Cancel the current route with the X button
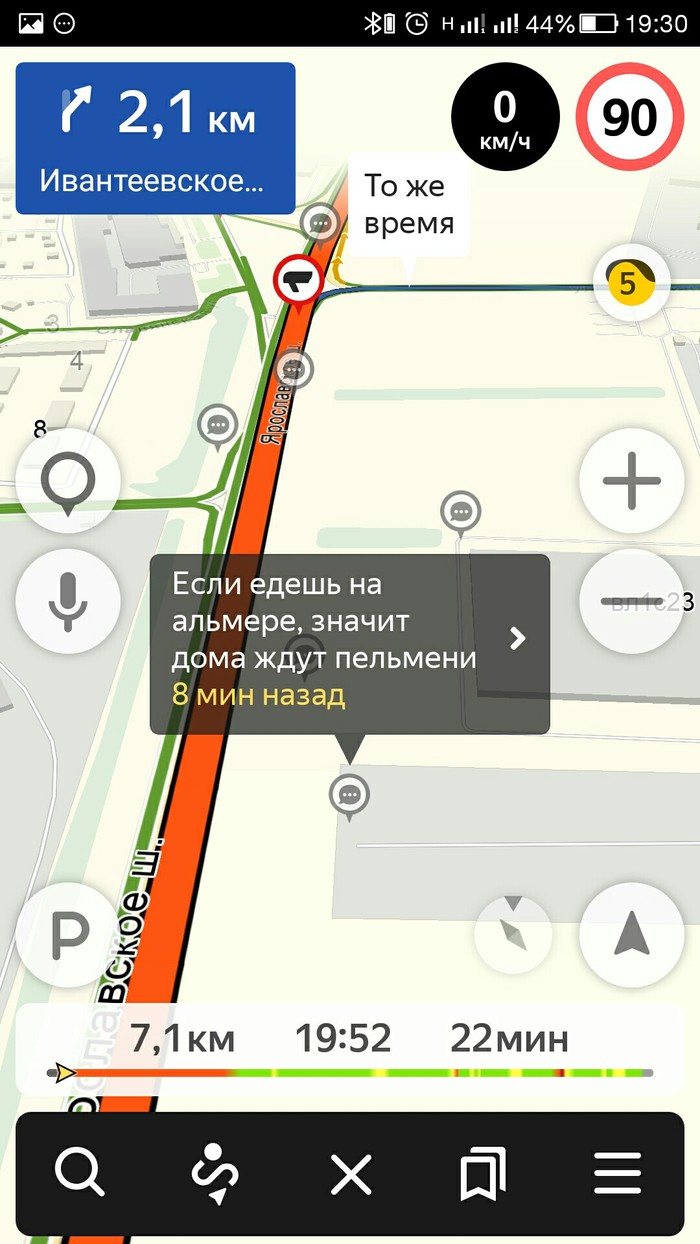The image size is (700, 1244). click(351, 1173)
